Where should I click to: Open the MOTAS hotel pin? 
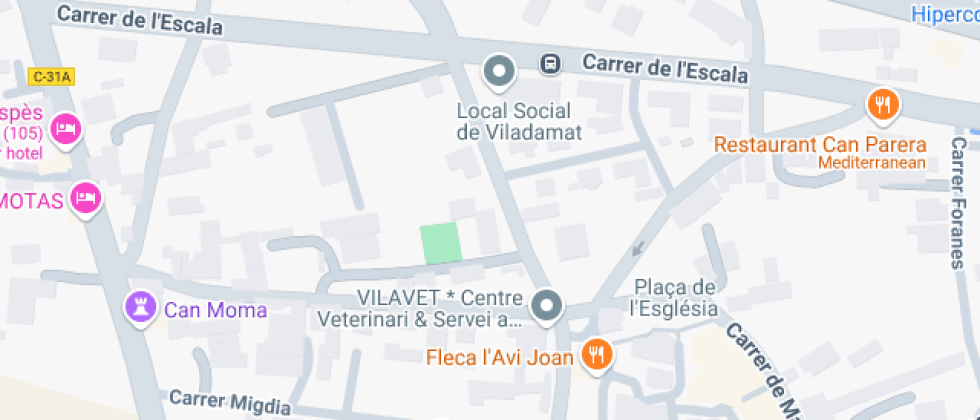click(87, 197)
